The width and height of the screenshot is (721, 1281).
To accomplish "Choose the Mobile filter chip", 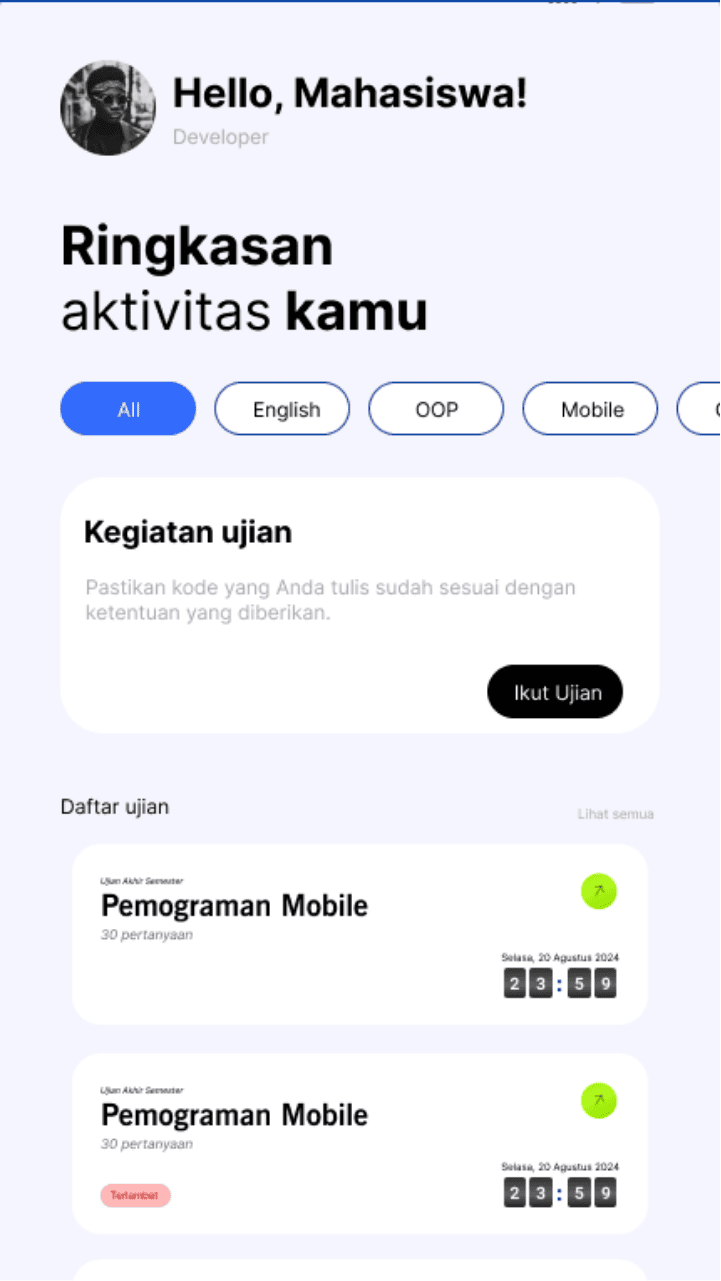I will tap(590, 409).
